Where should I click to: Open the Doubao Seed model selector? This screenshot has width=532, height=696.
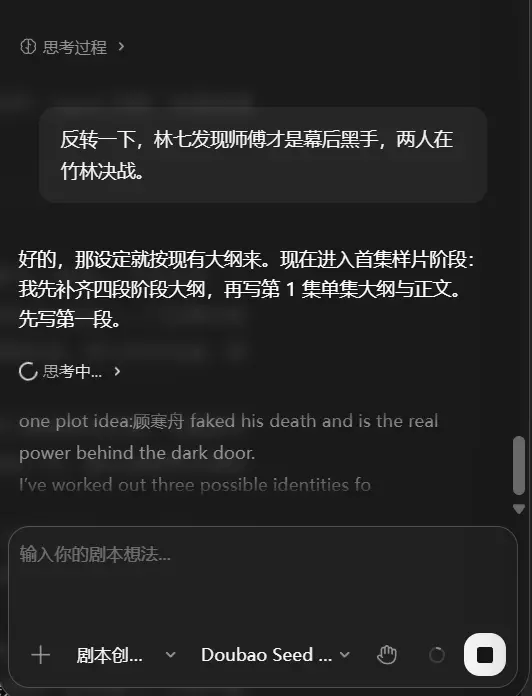[275, 655]
